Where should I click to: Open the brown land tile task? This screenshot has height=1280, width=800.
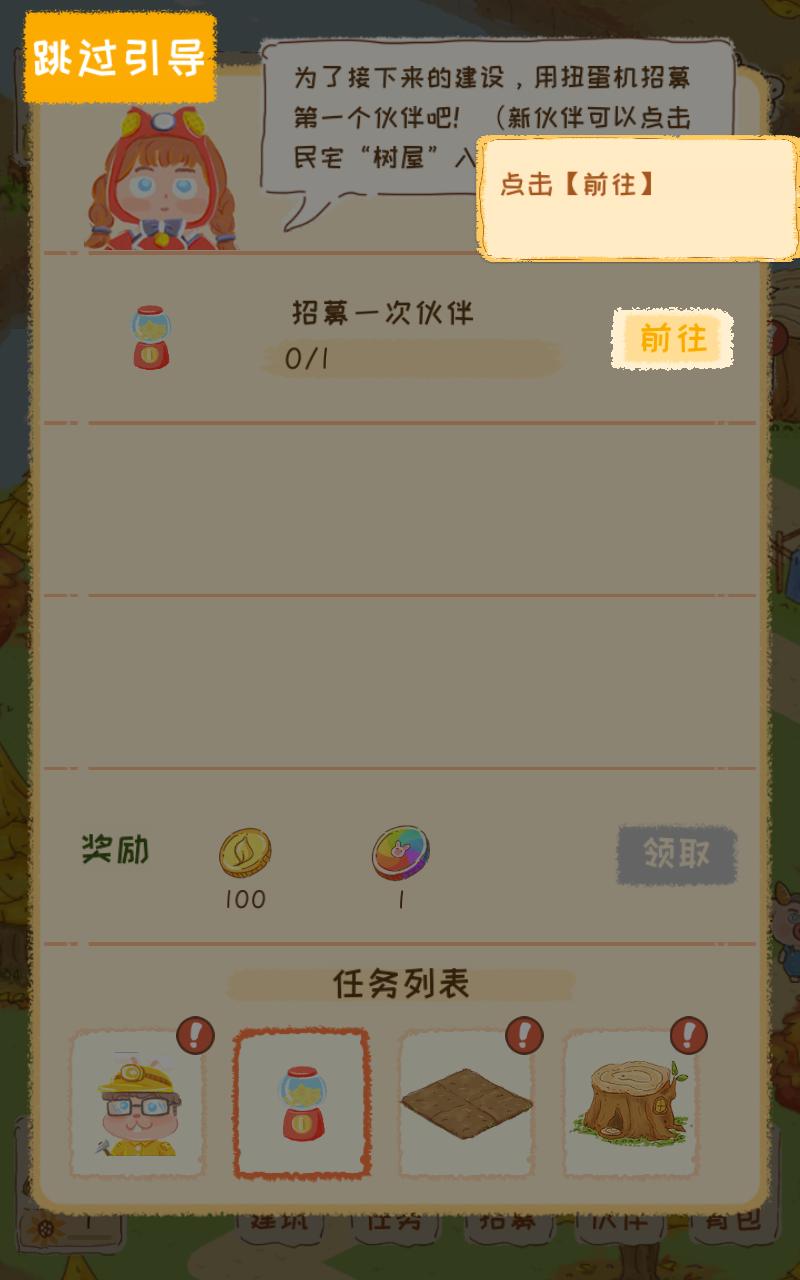466,1104
